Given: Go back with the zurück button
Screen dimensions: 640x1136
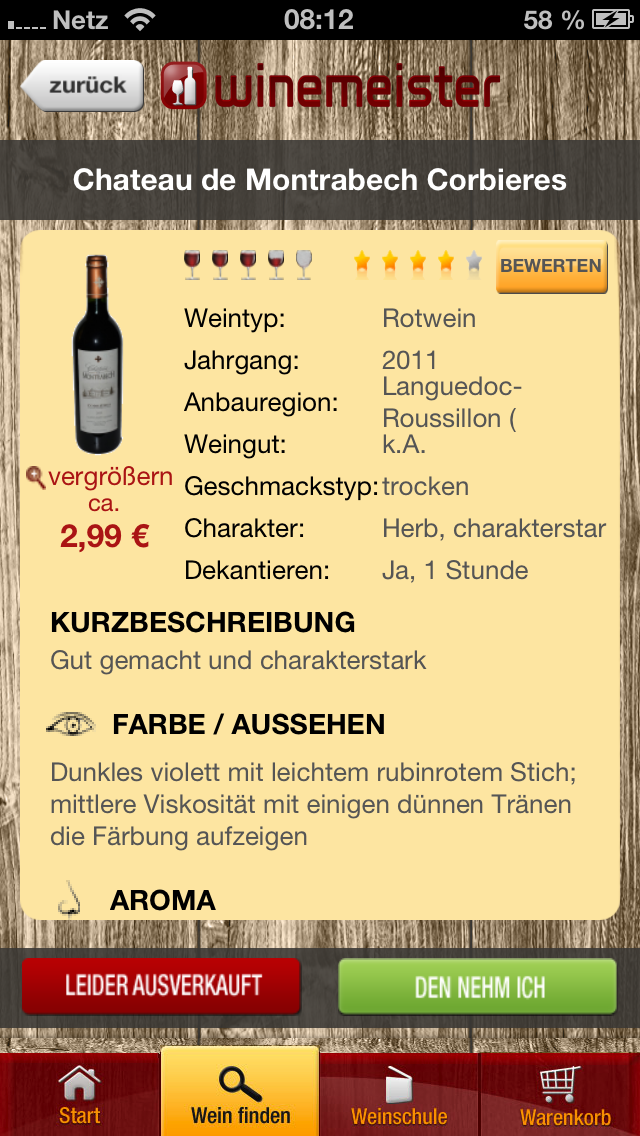Looking at the screenshot, I should pos(83,85).
